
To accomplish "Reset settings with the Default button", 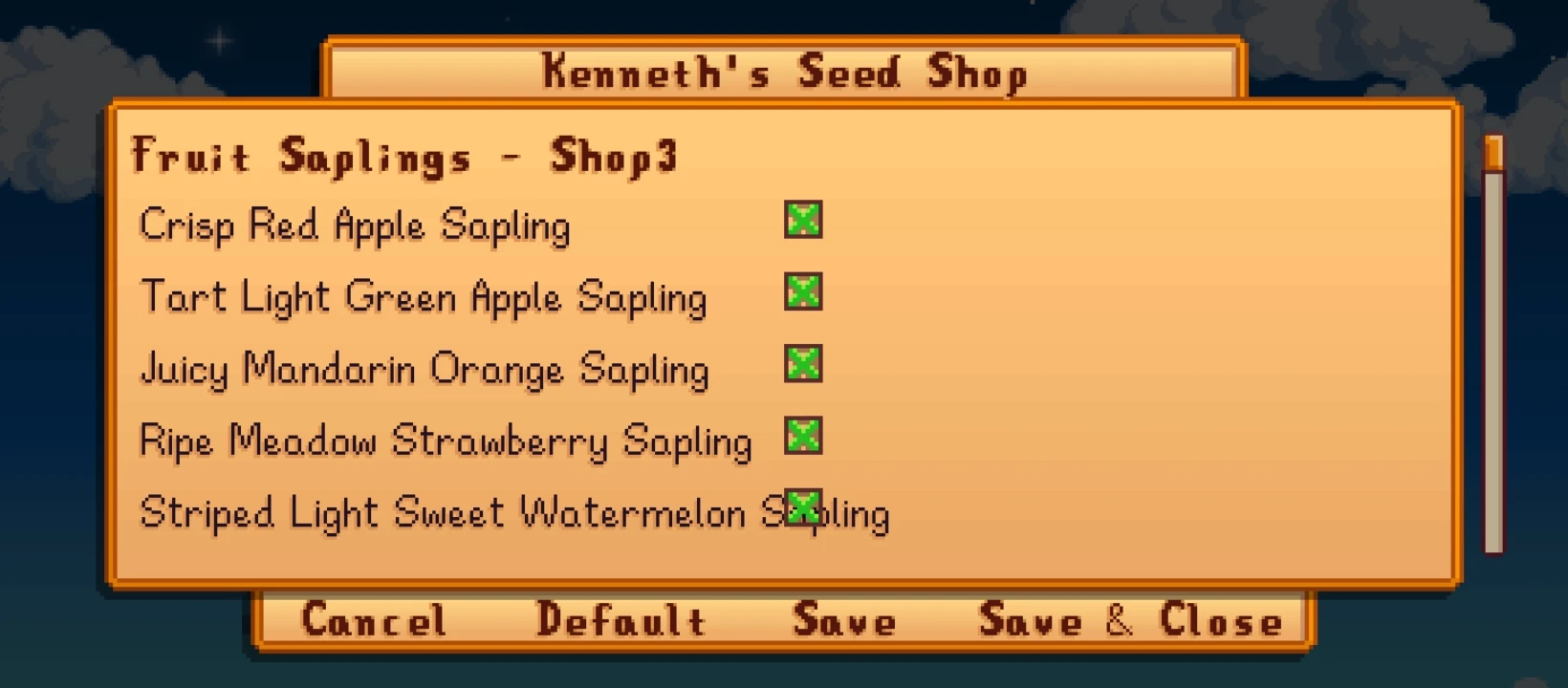I will [x=621, y=620].
